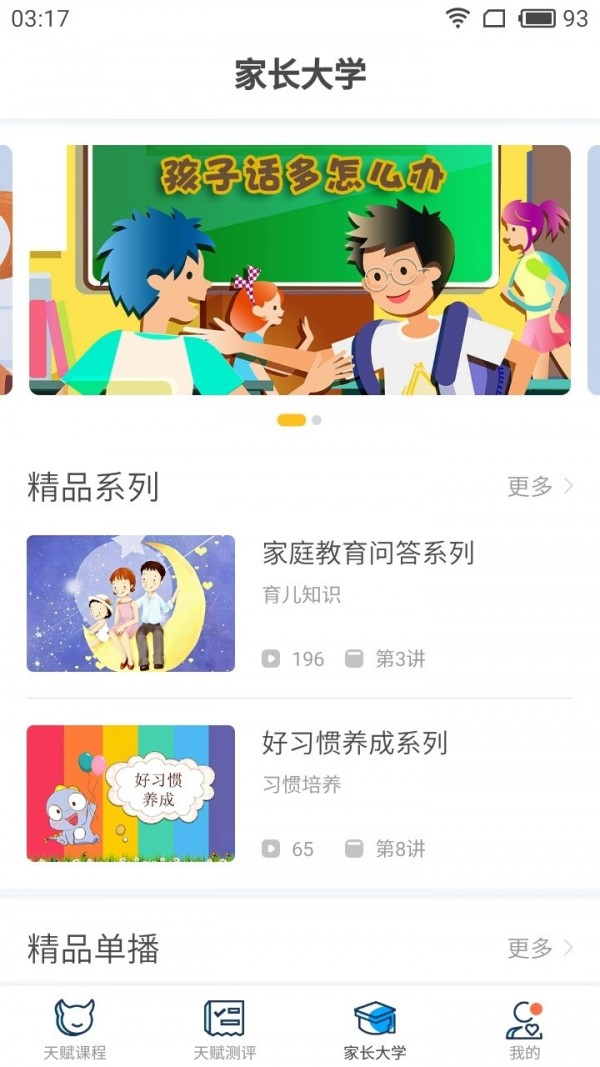Screen dimensions: 600x1067
Task: Open the 好习惯养成系列 course
Action: coord(355,743)
